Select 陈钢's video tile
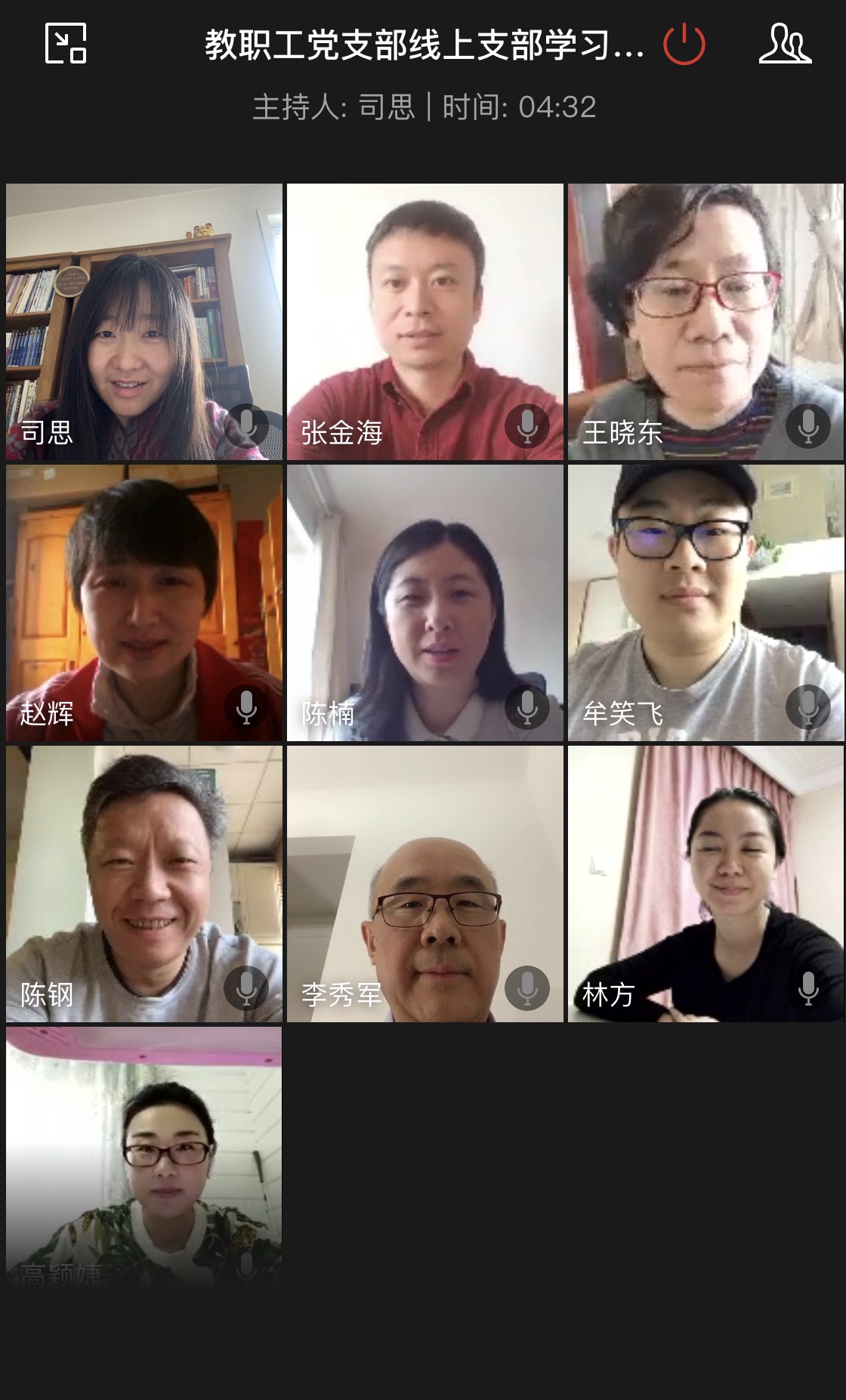846x1400 pixels. pos(144,884)
